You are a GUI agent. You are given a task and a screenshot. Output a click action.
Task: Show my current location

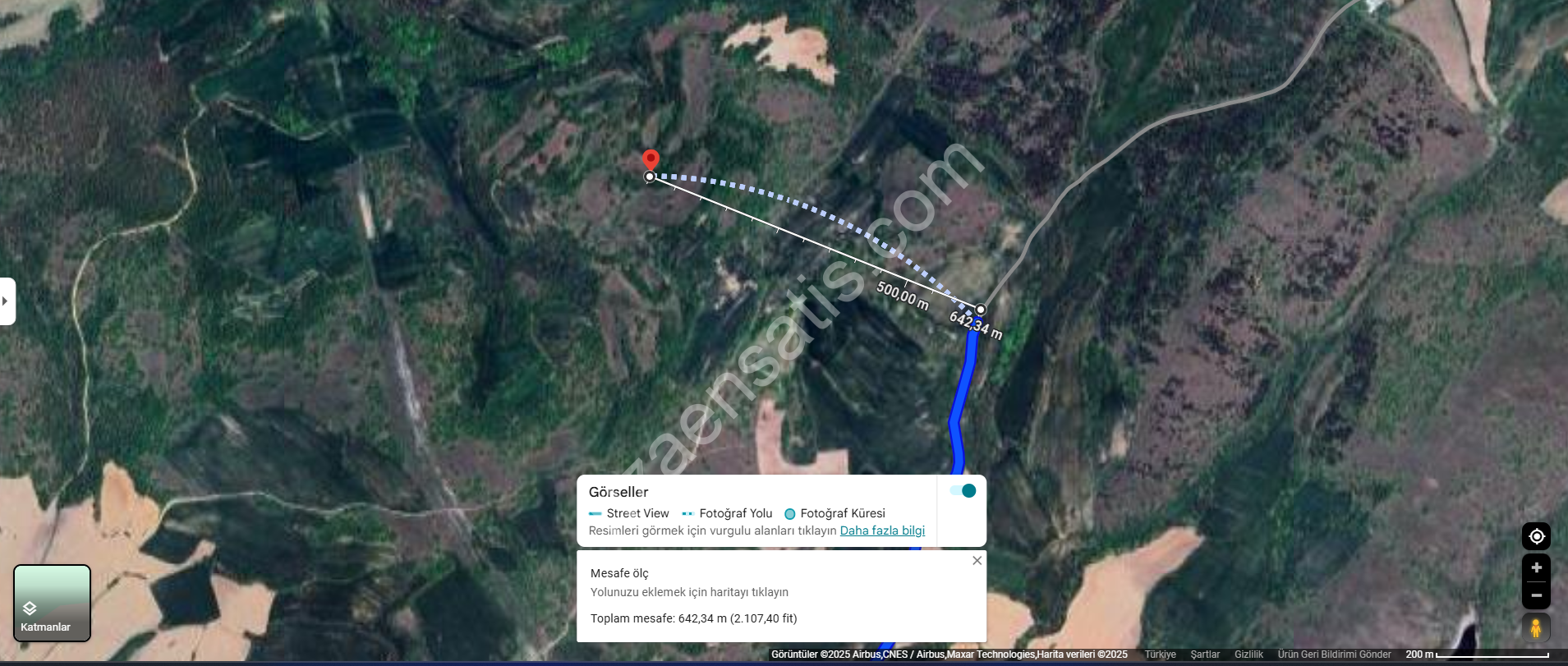(1536, 537)
